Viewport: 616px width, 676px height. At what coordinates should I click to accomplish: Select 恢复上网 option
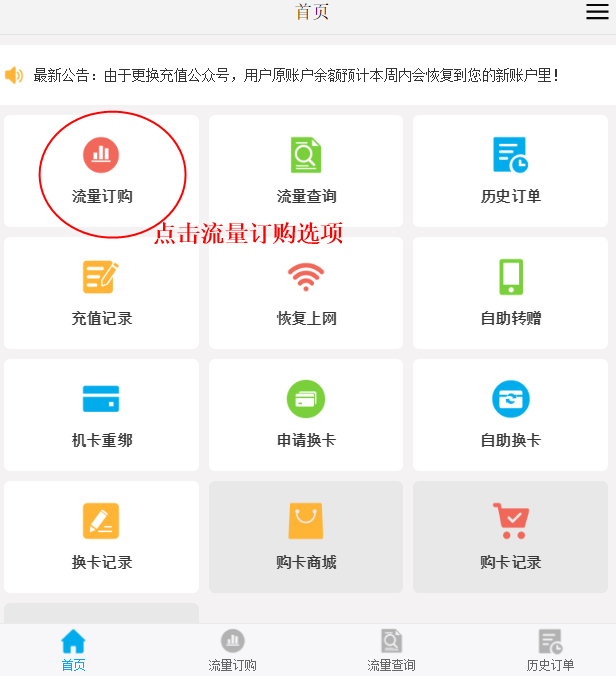pos(306,293)
